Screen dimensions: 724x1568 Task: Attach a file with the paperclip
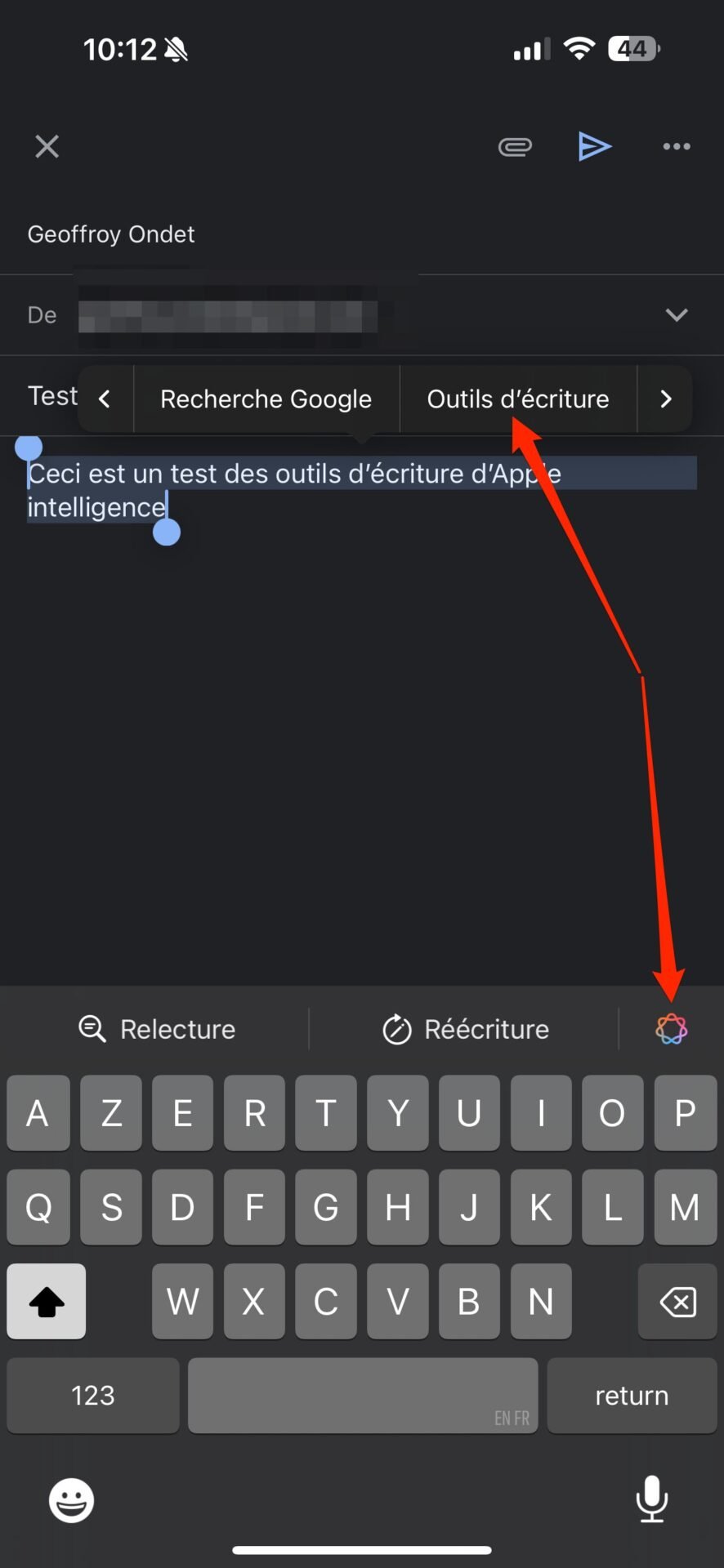[515, 147]
